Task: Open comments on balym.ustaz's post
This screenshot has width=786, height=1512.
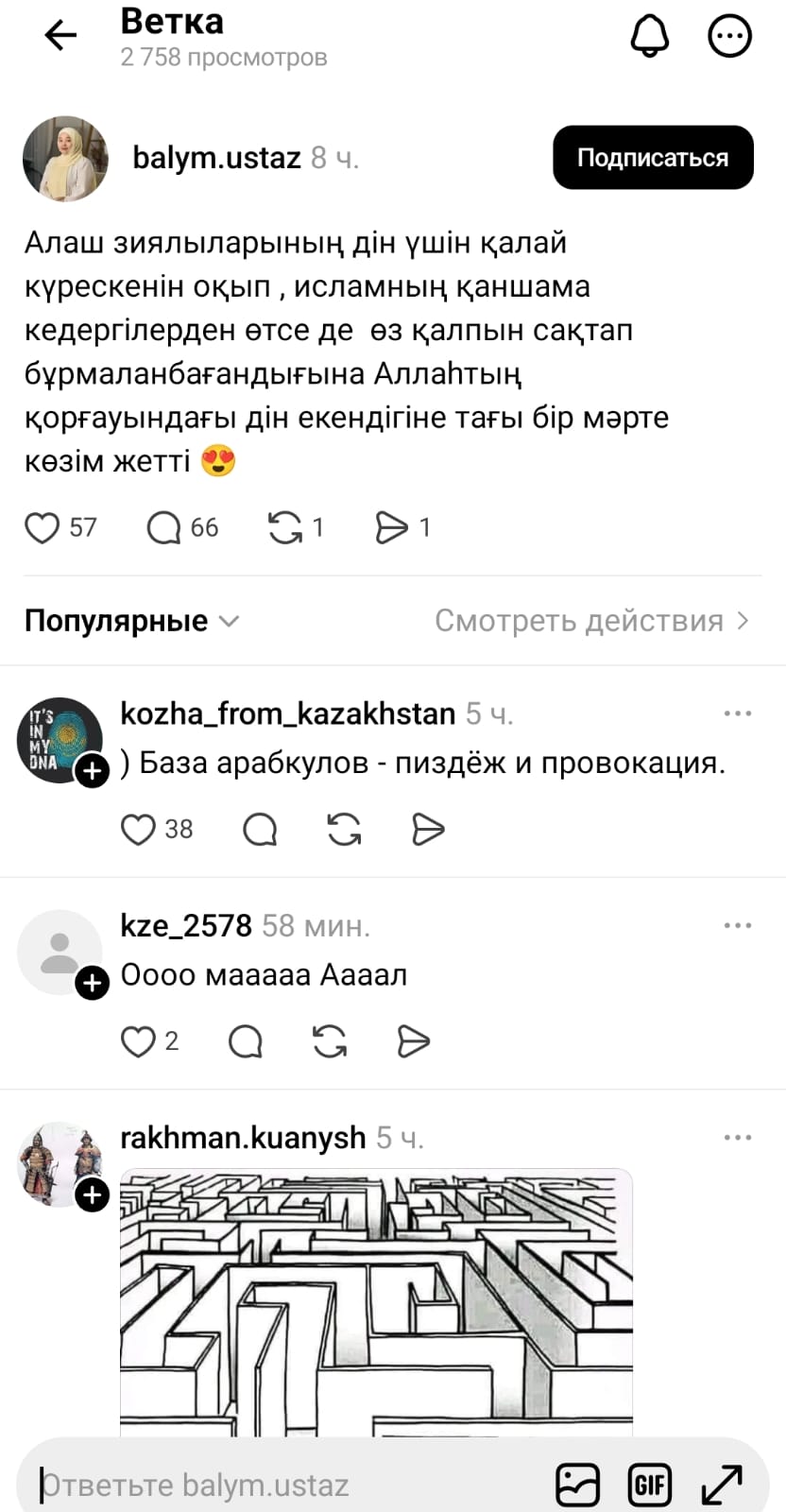Action: 163,527
